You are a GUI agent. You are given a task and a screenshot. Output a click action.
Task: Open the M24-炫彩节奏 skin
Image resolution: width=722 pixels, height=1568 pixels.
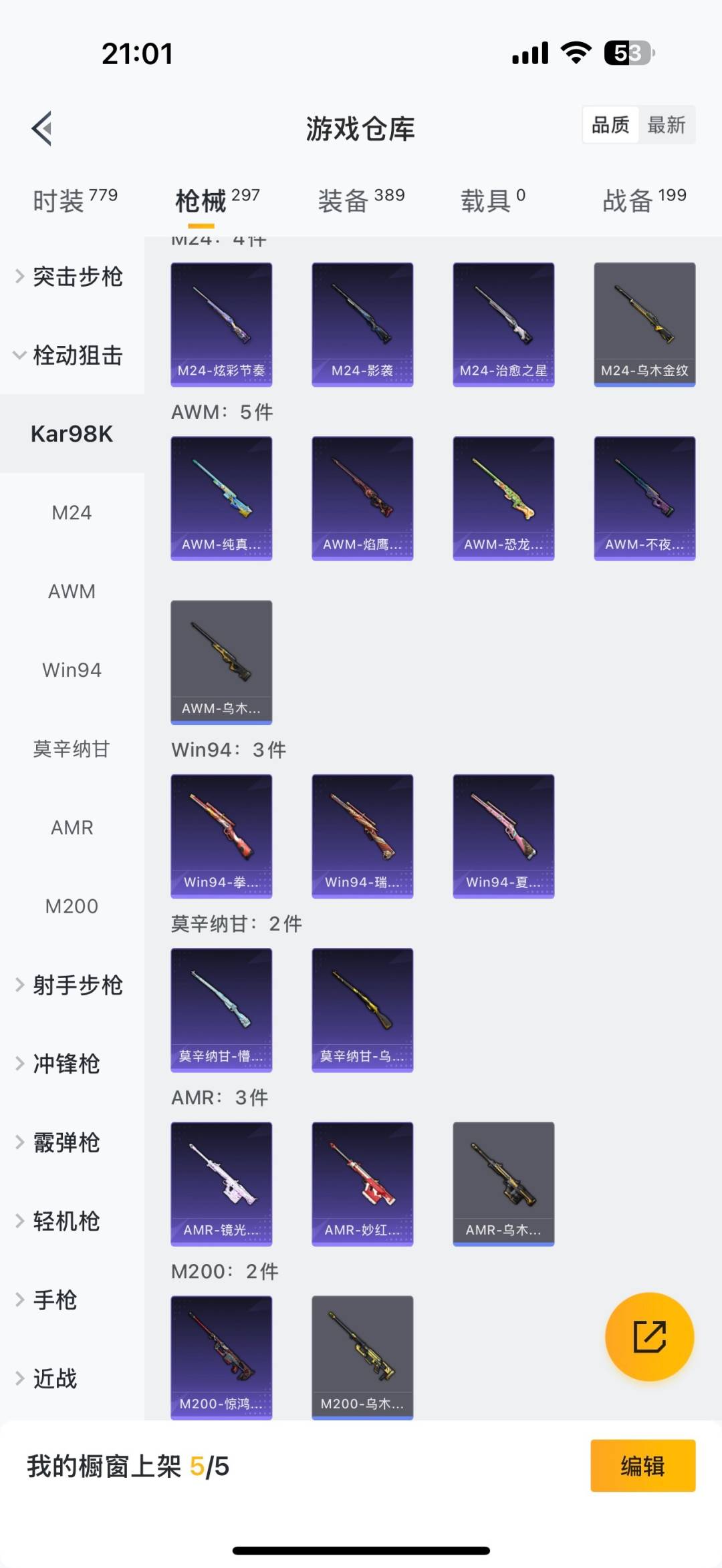coord(221,324)
